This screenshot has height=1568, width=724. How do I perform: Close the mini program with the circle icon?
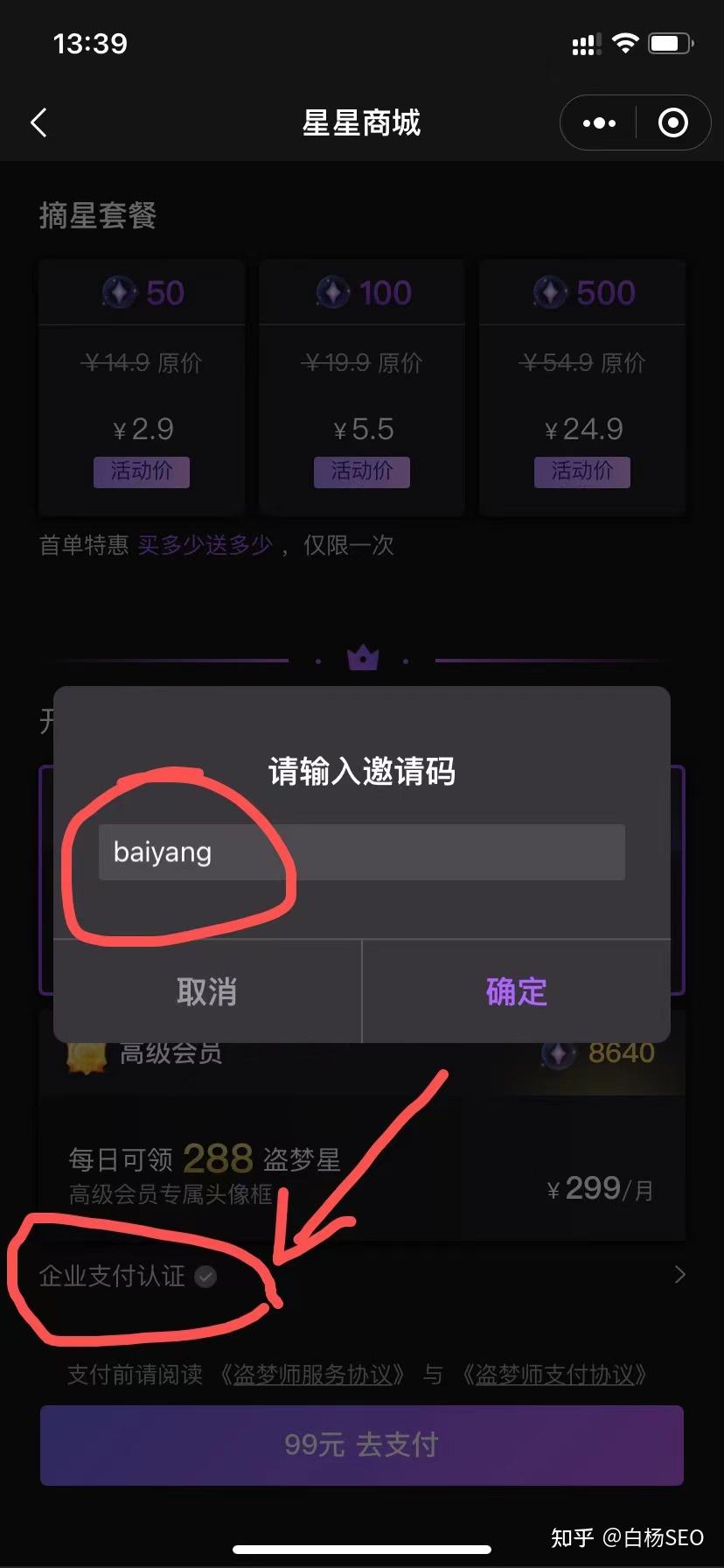coord(672,123)
